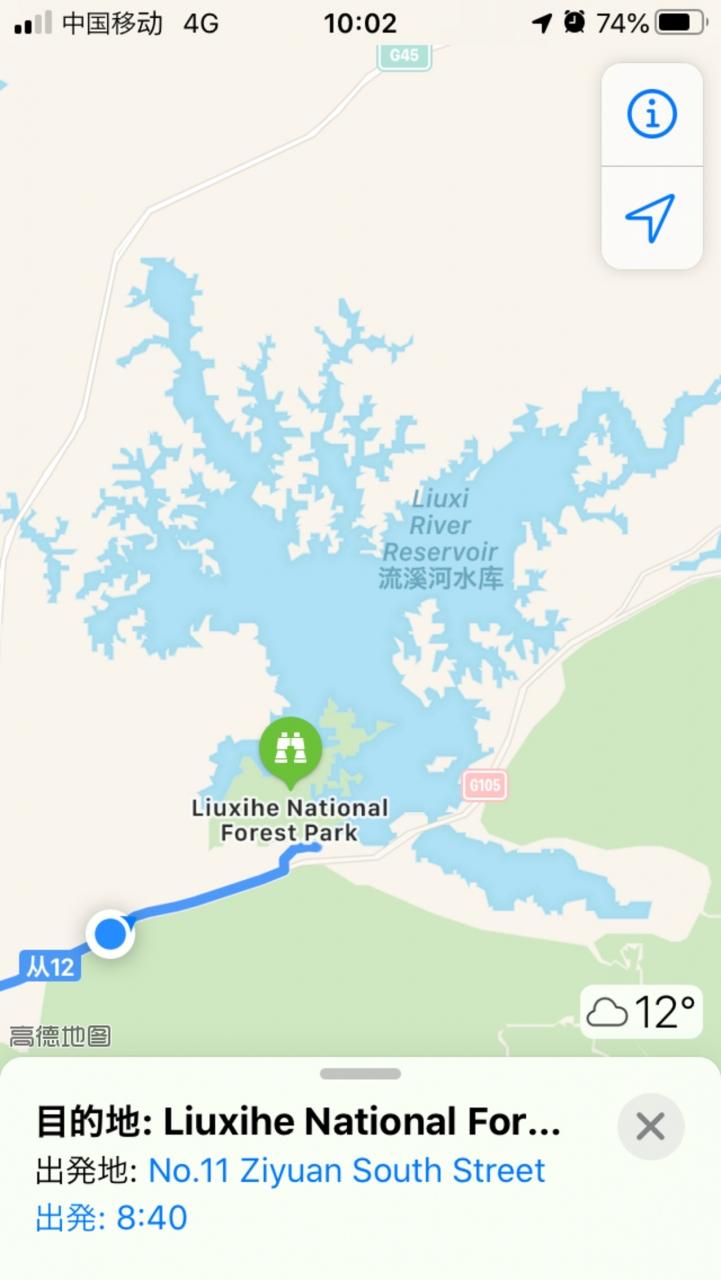This screenshot has height=1280, width=721.
Task: Tap the blue current-location dot
Action: [x=110, y=934]
